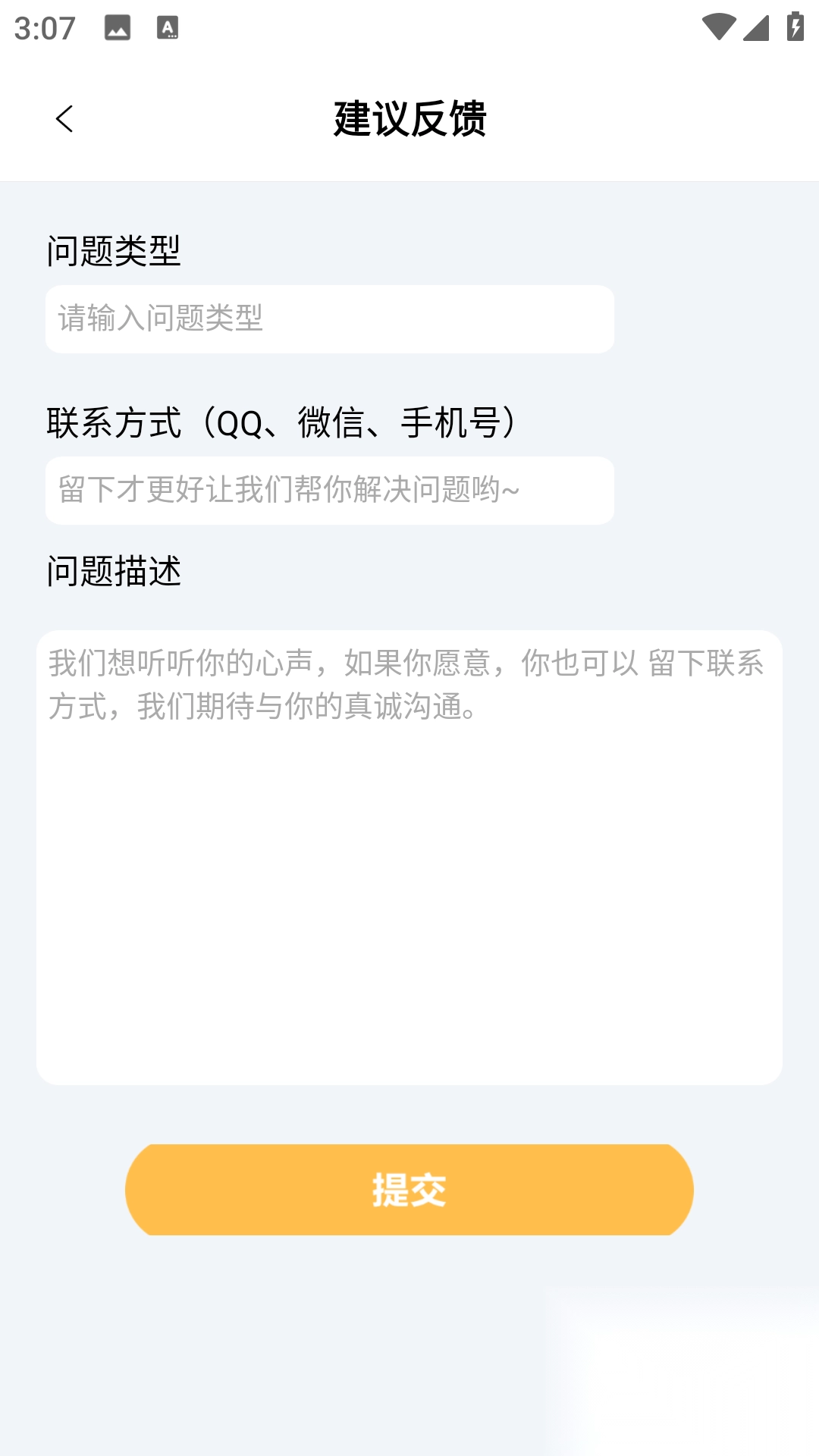819x1456 pixels.
Task: Tap the back arrow to exit feedback page
Action: pos(65,119)
